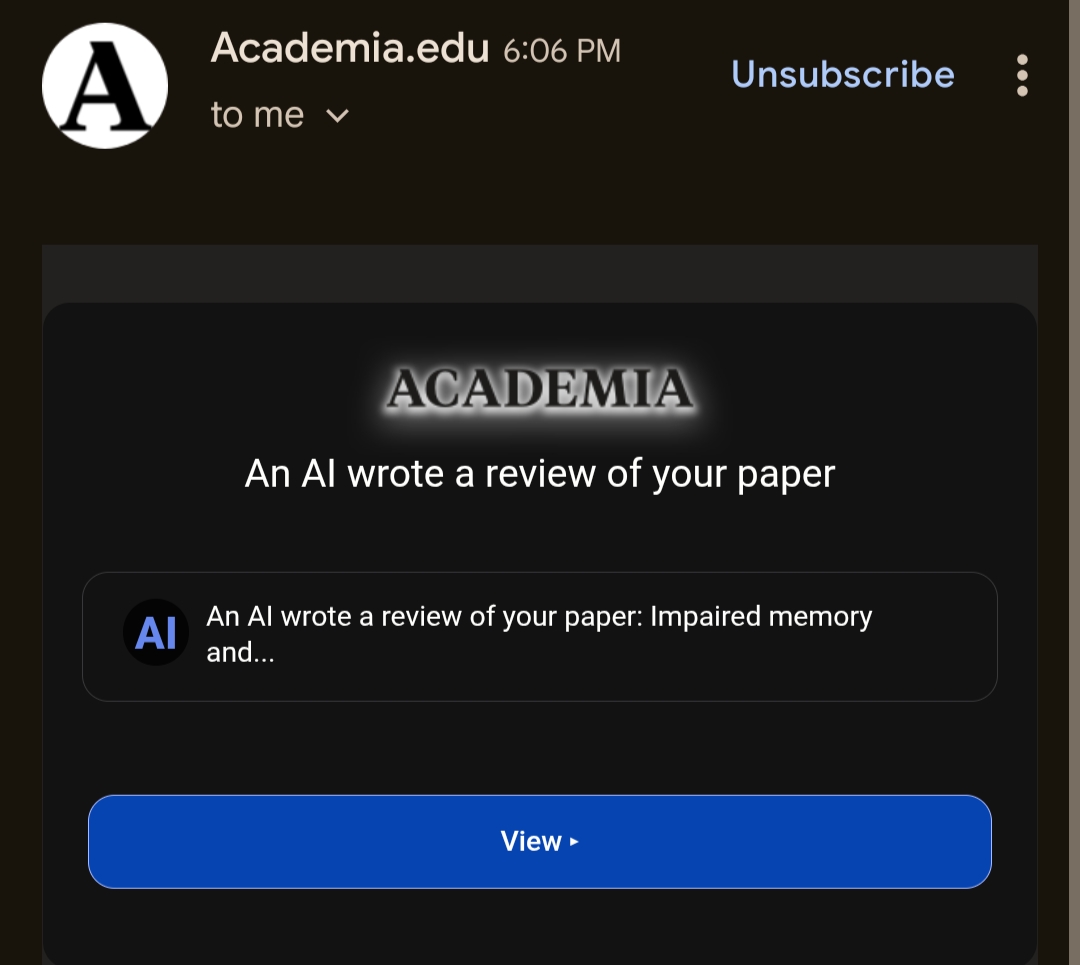Open the AI review card for Impaired memory
The image size is (1080, 965).
(x=540, y=636)
